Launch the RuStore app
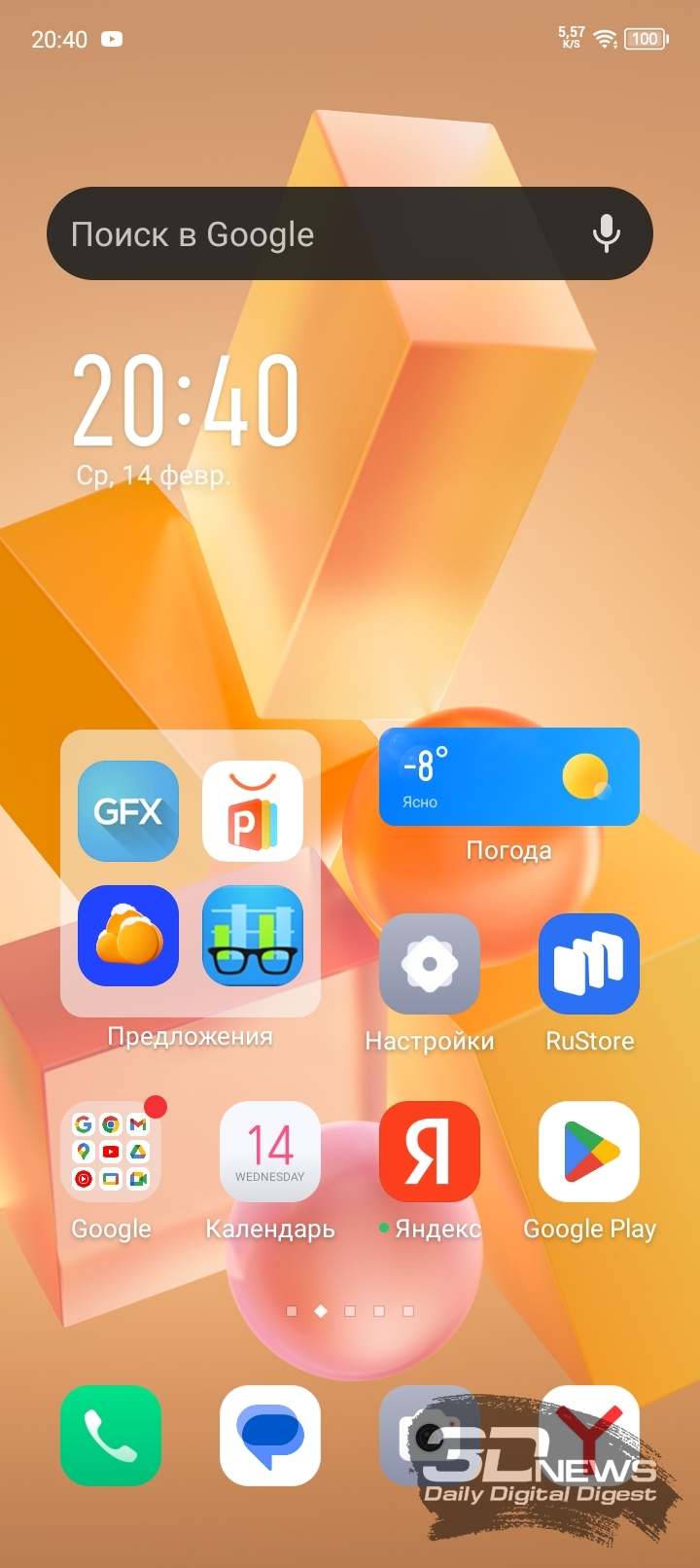This screenshot has width=700, height=1568. pos(589,964)
